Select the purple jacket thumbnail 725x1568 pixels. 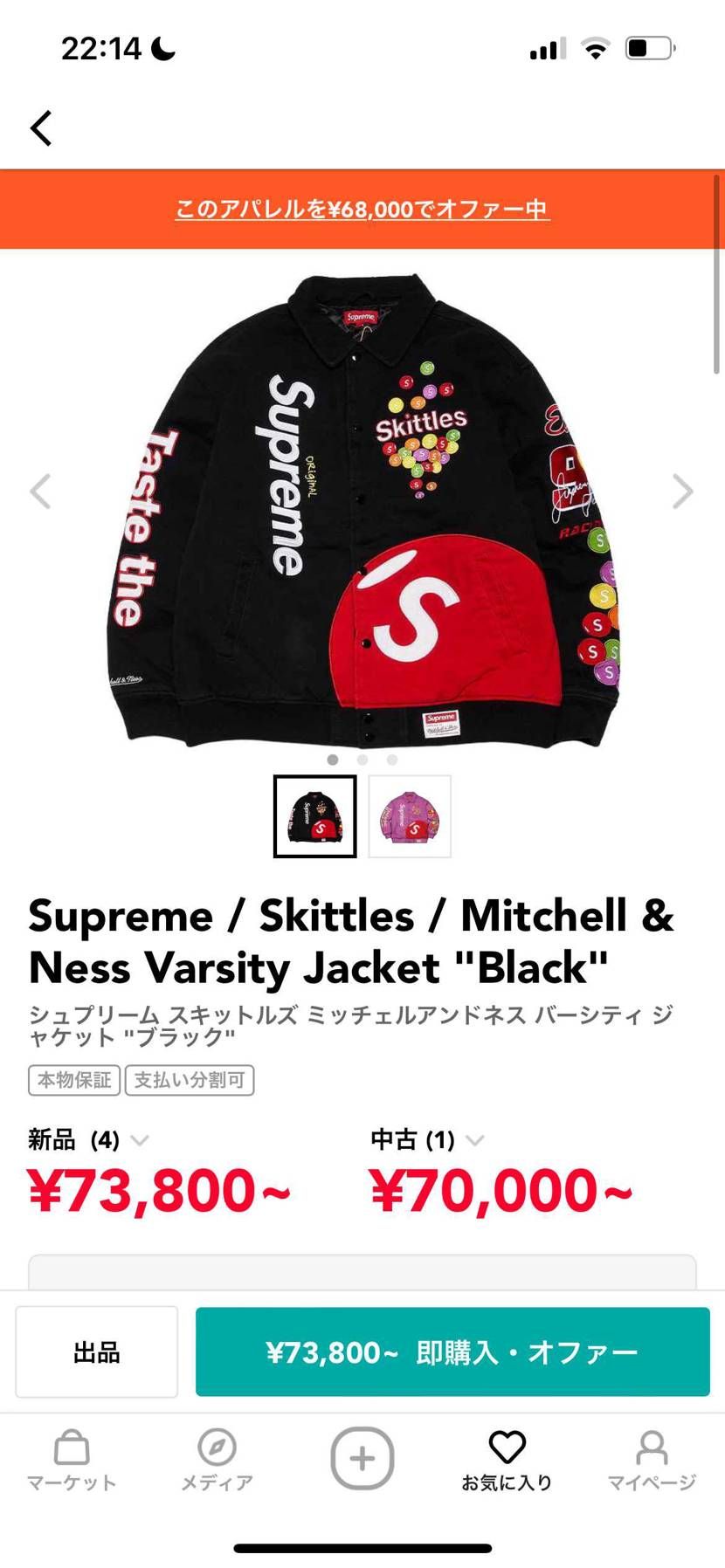pos(410,816)
